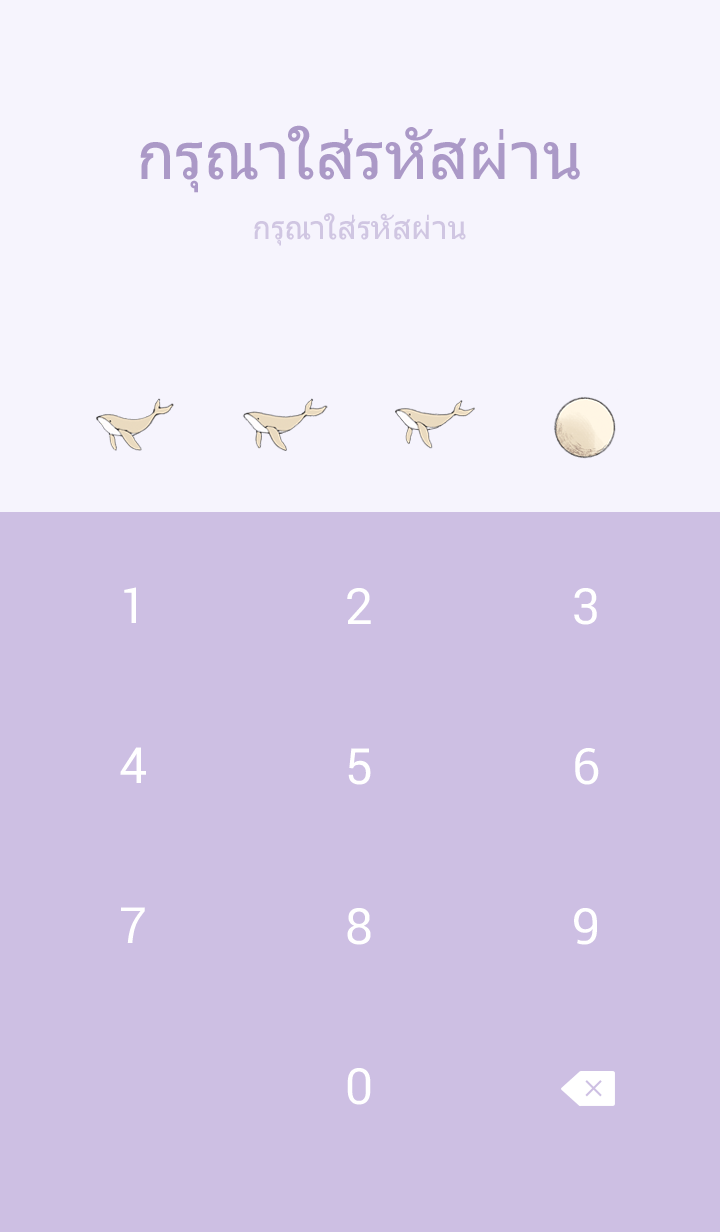Tap digit 1 on the keypad

[x=132, y=607]
